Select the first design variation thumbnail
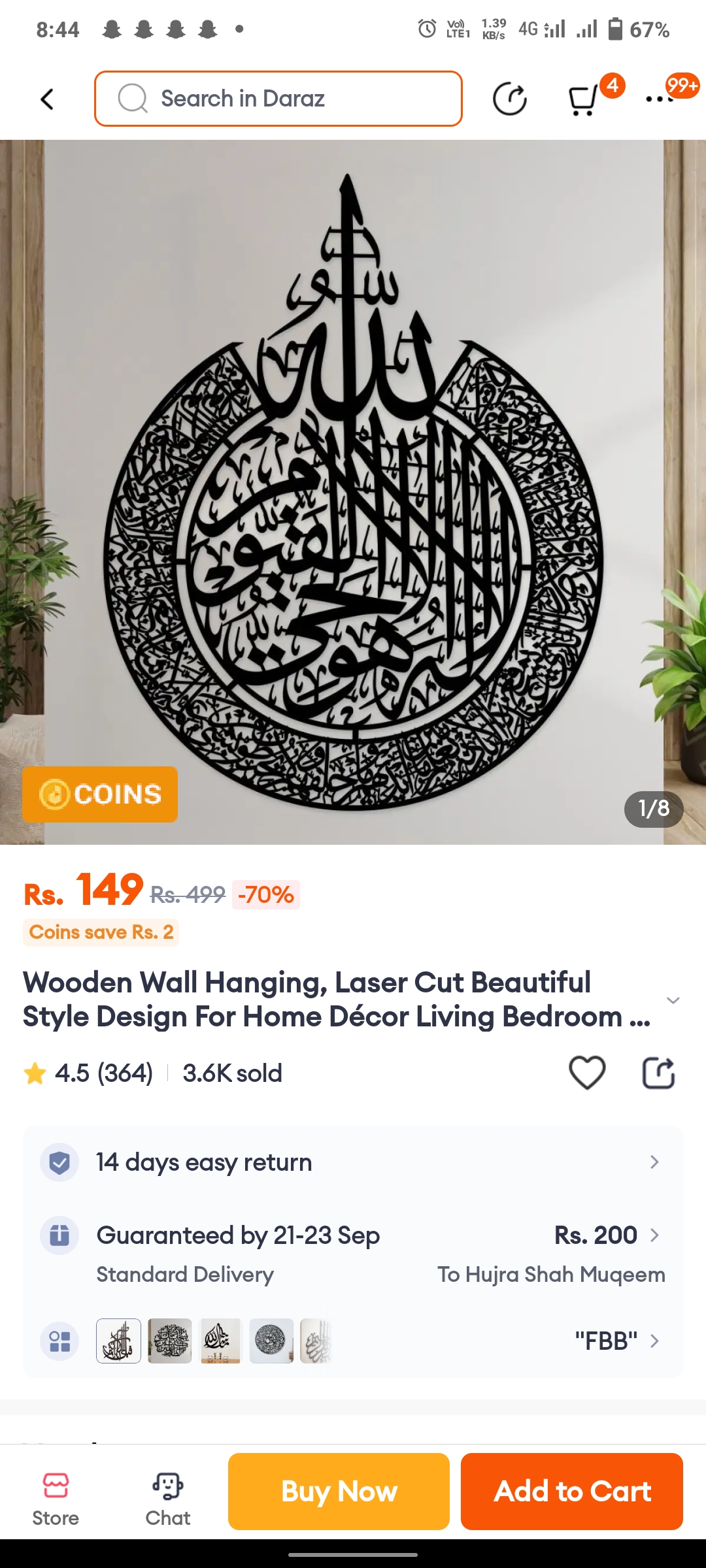 pos(118,1341)
